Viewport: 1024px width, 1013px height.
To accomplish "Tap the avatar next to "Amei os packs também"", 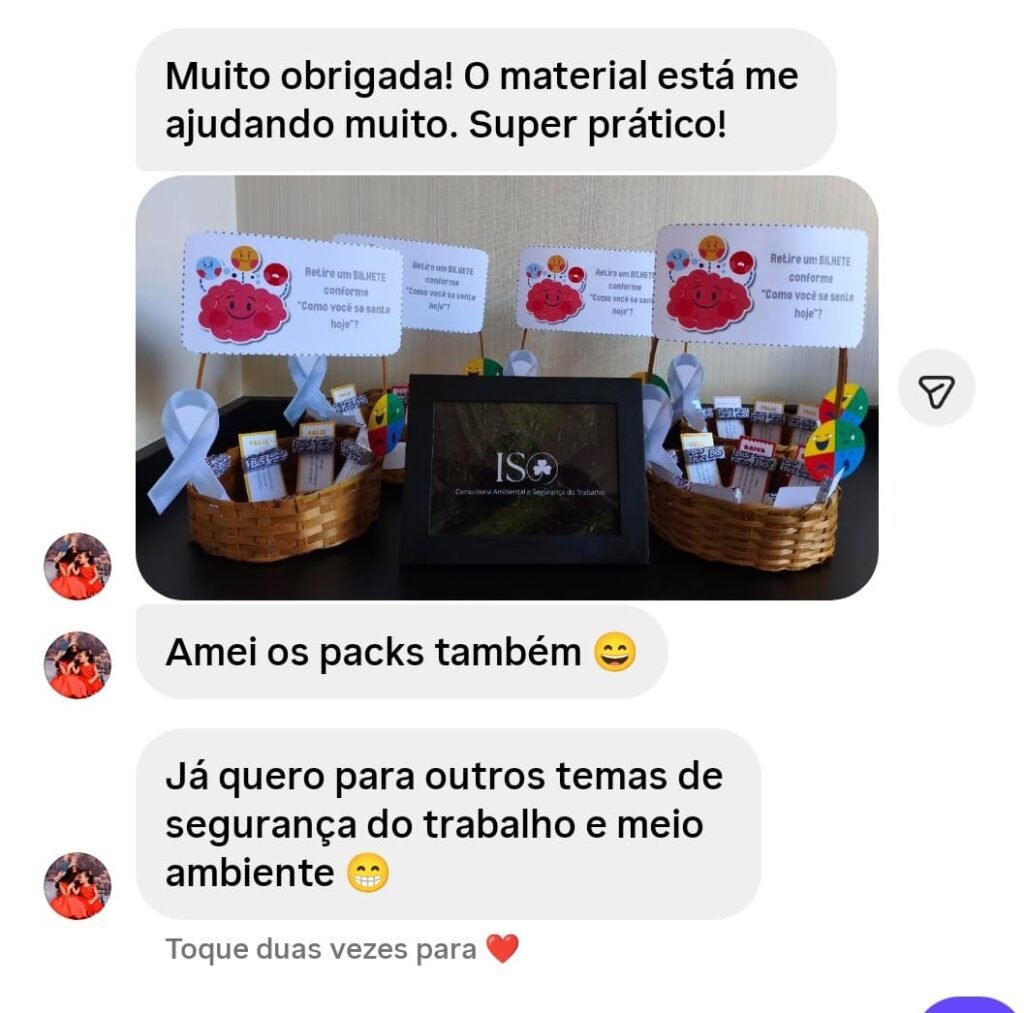I will click(77, 664).
